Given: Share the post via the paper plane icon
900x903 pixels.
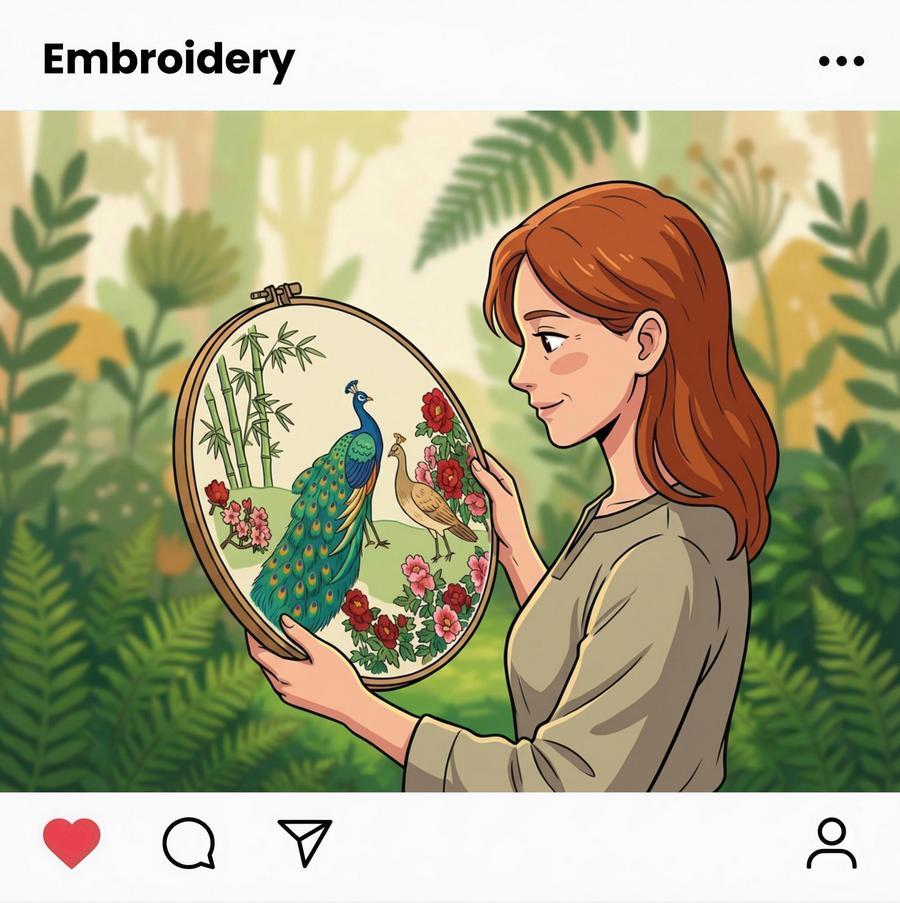Looking at the screenshot, I should (304, 842).
